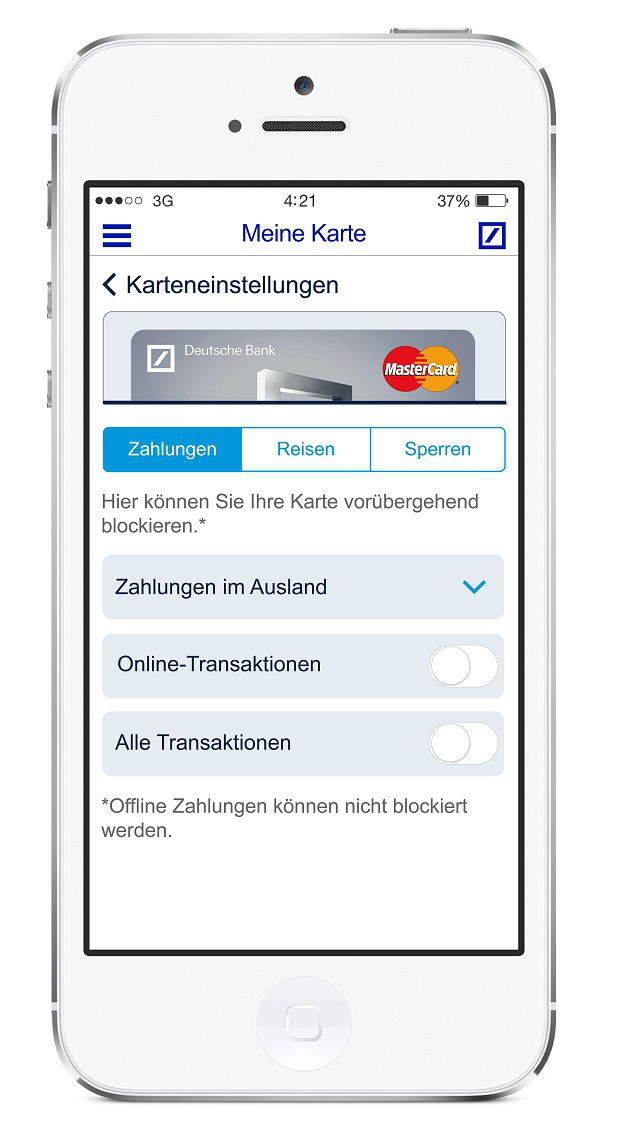
Task: Expand Zahlungen im Ausland options
Action: (x=474, y=587)
